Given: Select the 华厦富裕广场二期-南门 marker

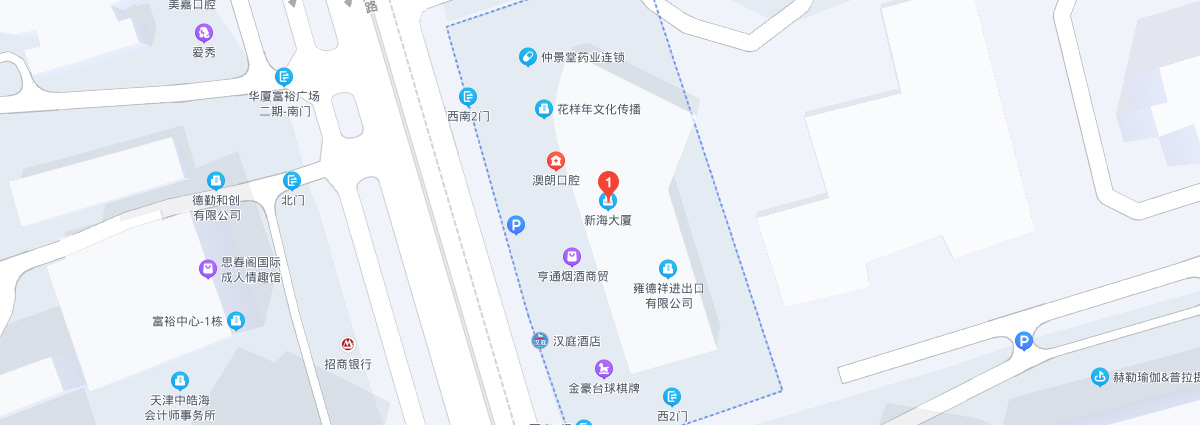Looking at the screenshot, I should [x=284, y=76].
